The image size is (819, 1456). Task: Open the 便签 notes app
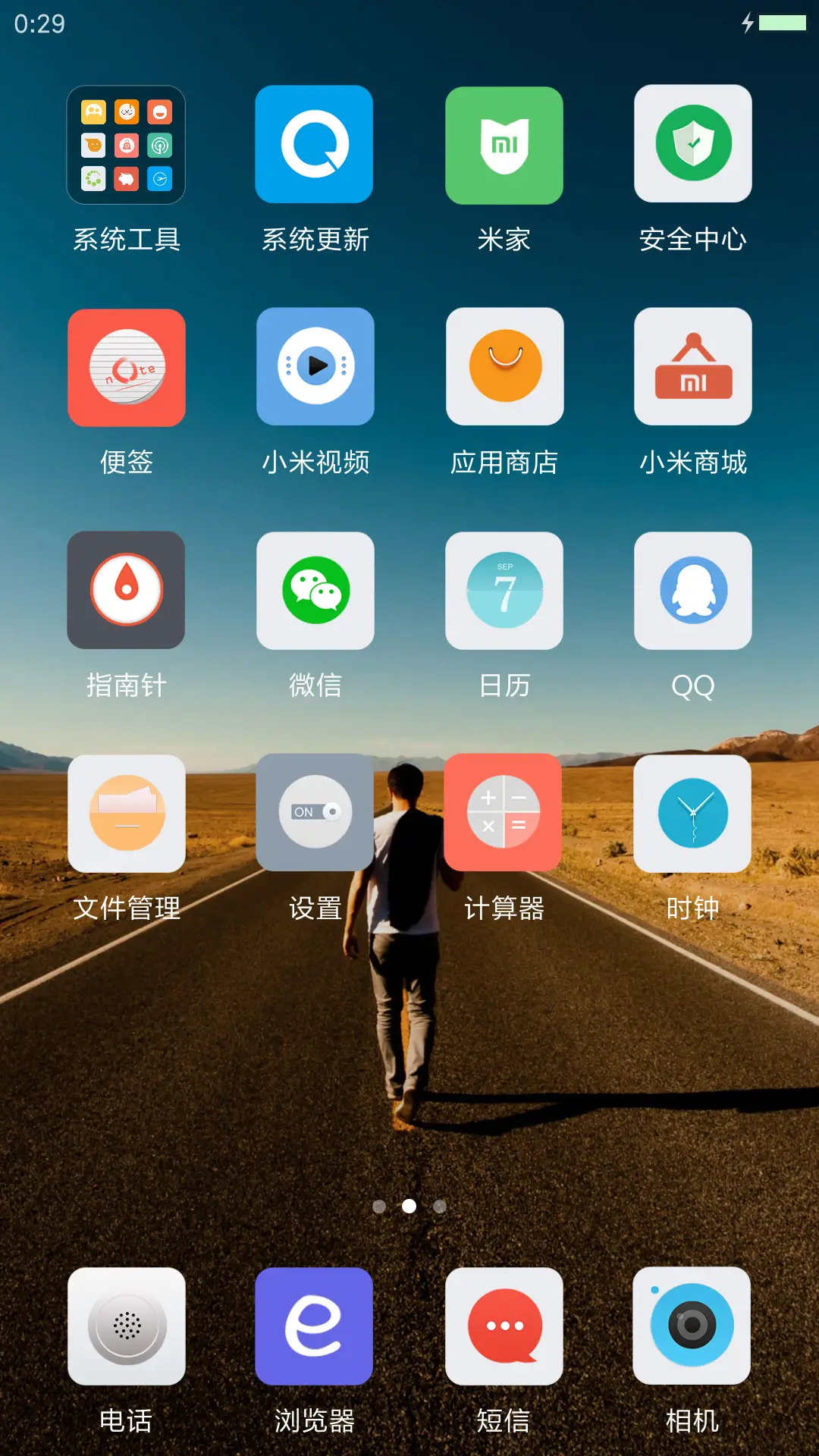click(x=126, y=367)
